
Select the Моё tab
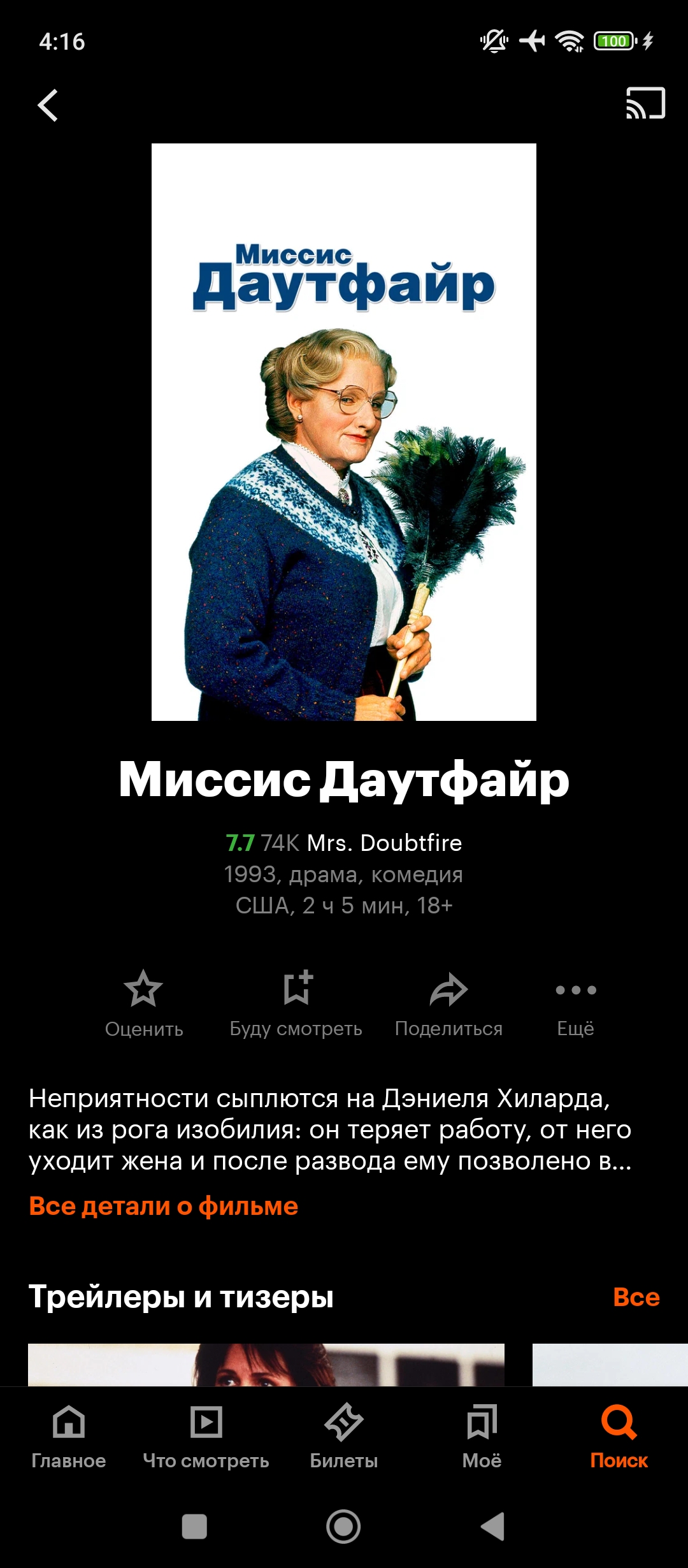click(482, 1434)
